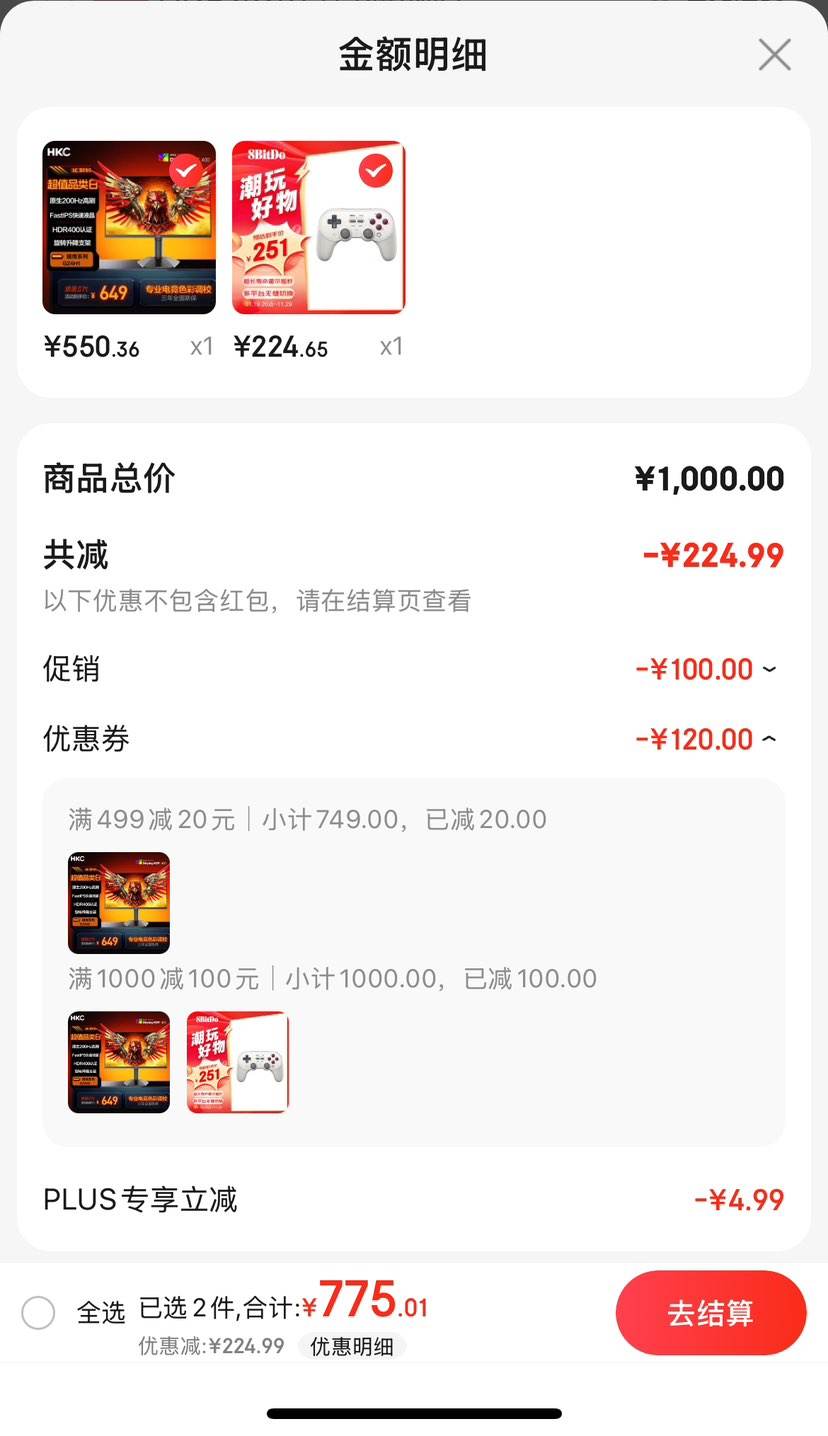Select the 全选 select-all circle
Viewport: 828px width, 1436px height.
coord(38,1312)
